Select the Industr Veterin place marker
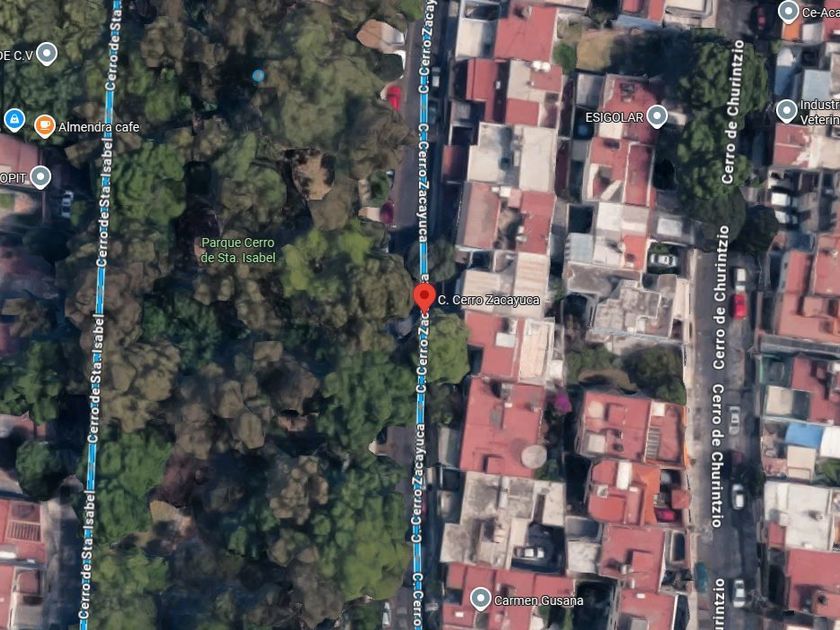This screenshot has height=630, width=840. point(786,111)
